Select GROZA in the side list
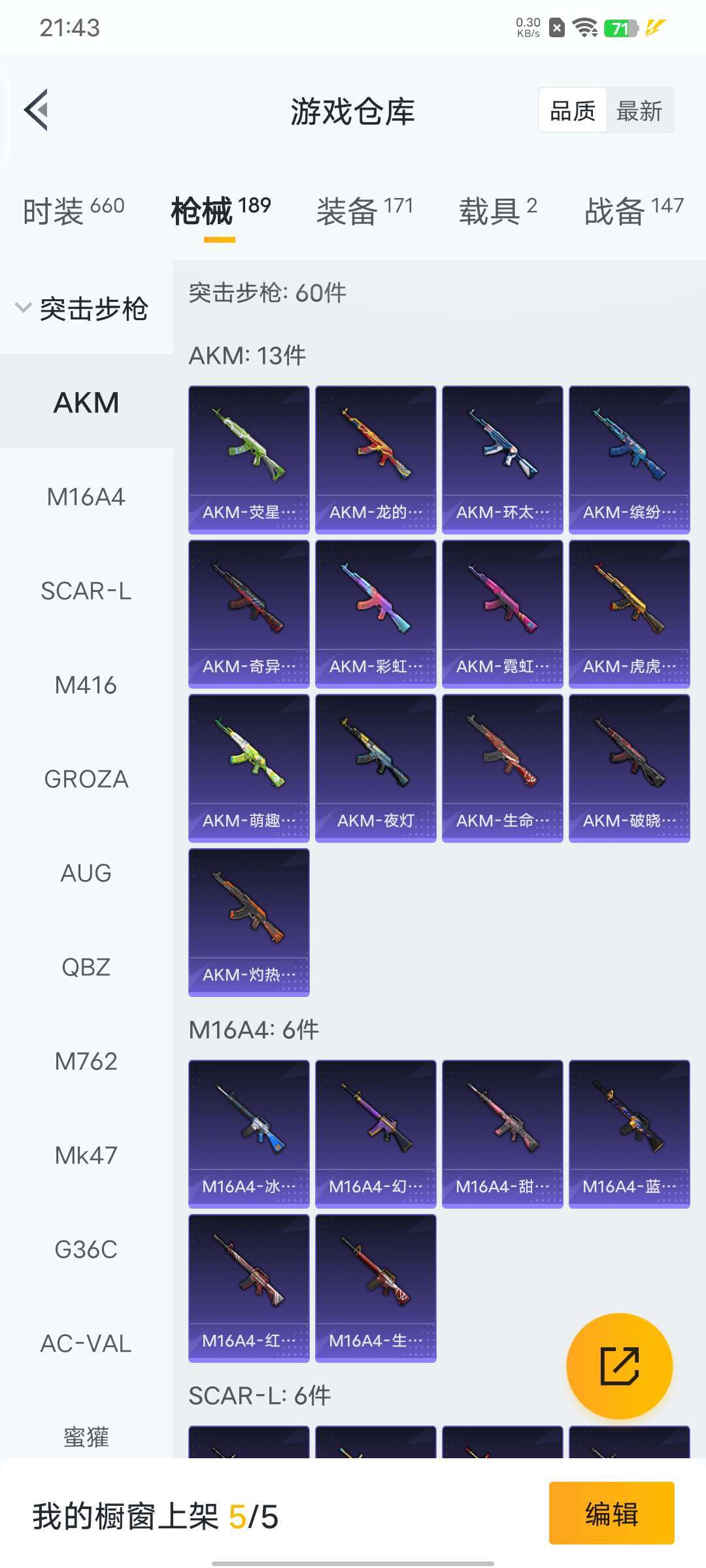Screen dimensions: 706x1568 (x=86, y=779)
